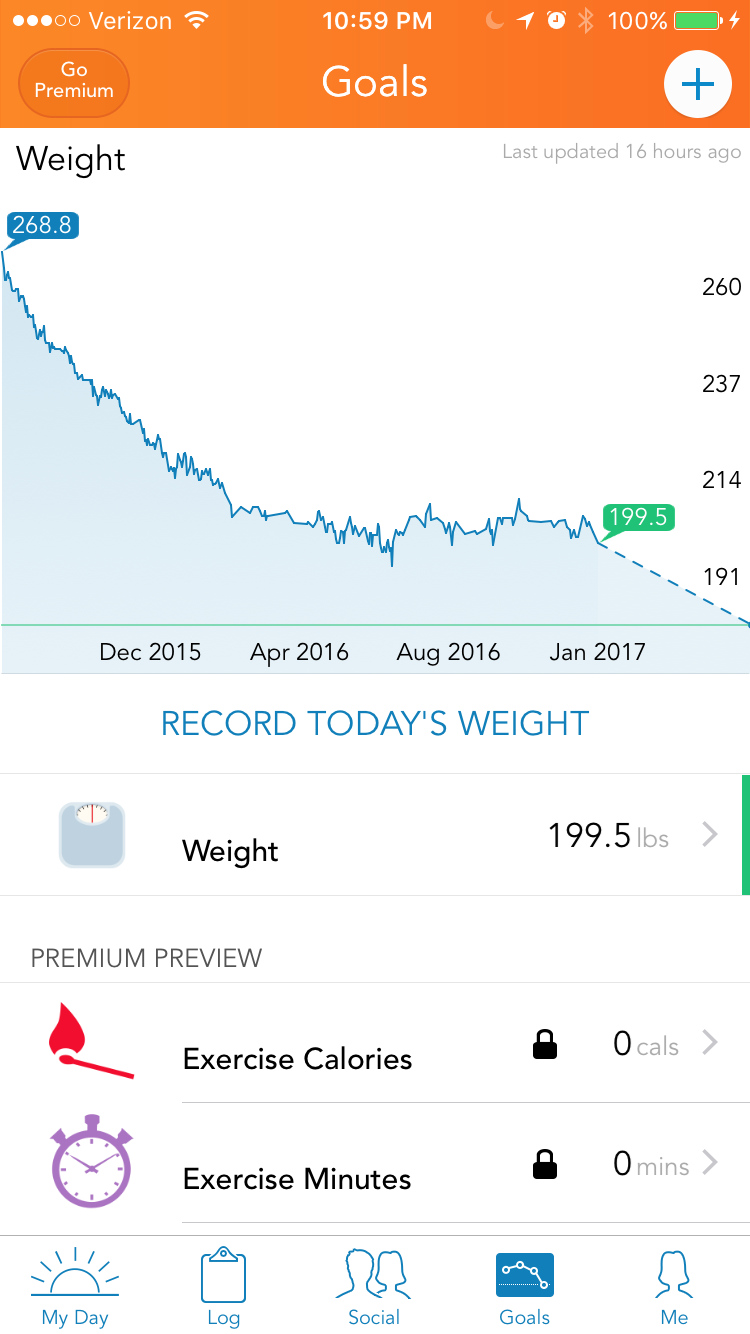Select the Goals tab

(x=525, y=1288)
